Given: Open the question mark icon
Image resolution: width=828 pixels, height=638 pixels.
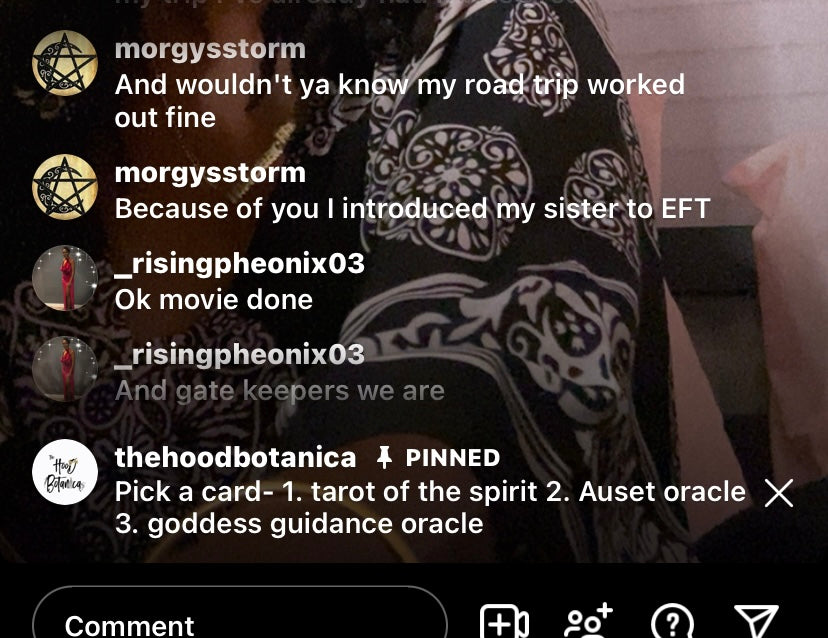Looking at the screenshot, I should click(672, 622).
